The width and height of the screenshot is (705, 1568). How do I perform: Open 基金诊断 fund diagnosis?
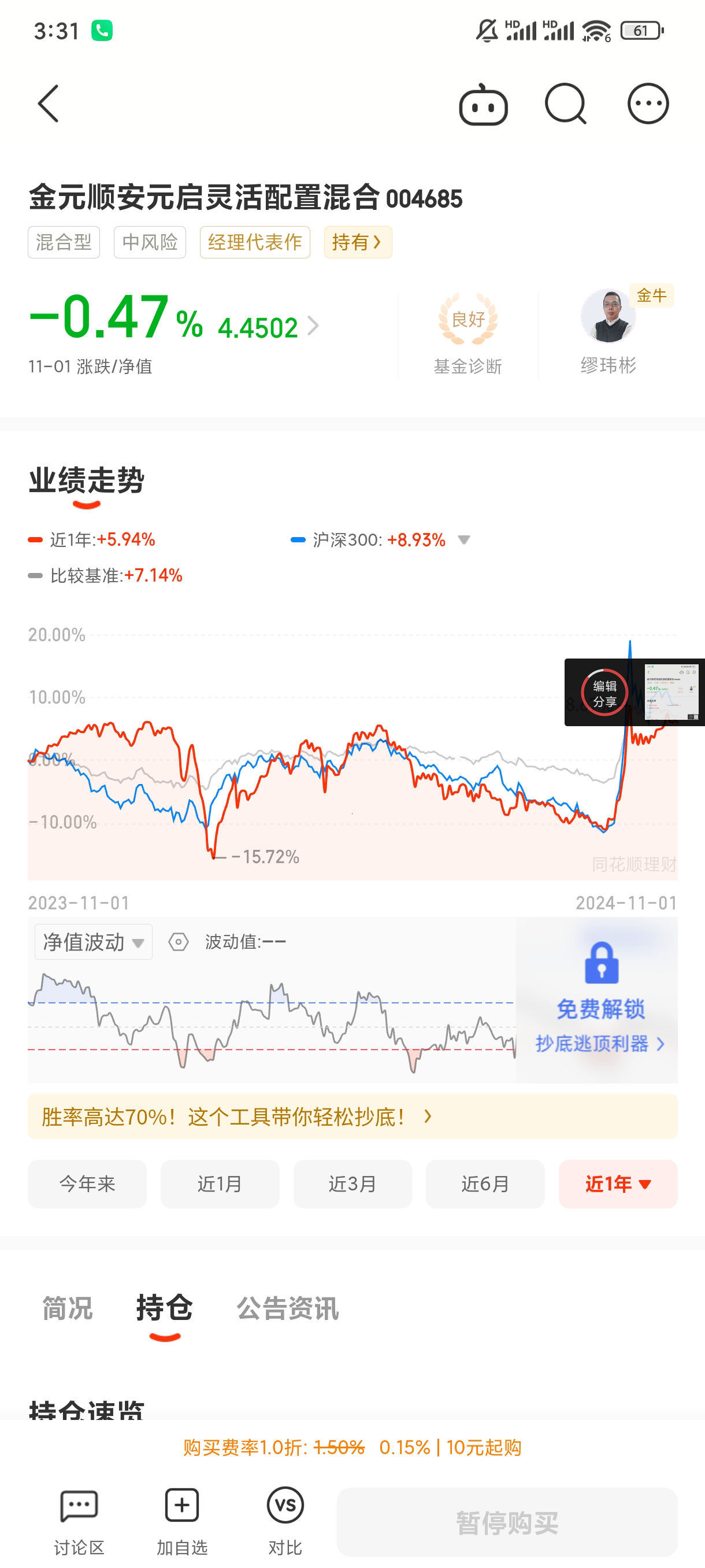467,335
